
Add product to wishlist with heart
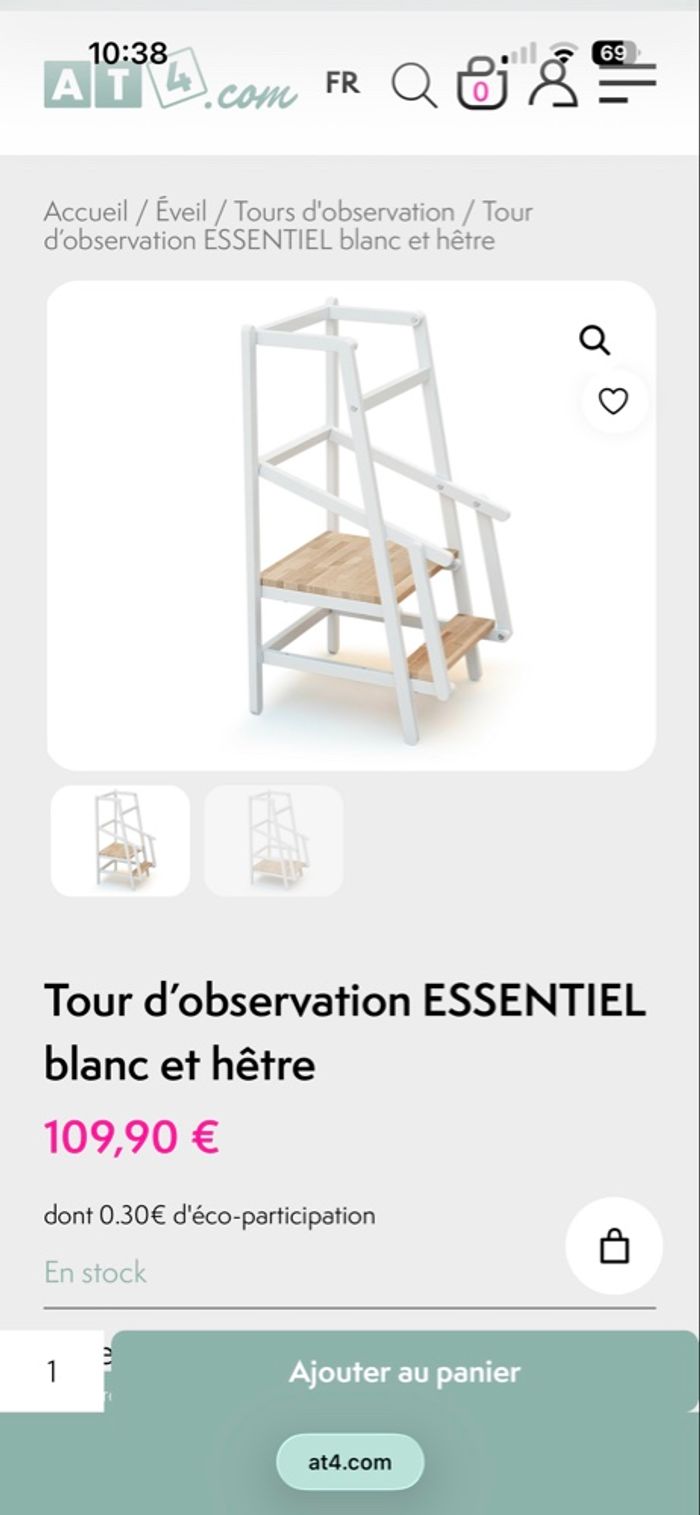point(613,401)
